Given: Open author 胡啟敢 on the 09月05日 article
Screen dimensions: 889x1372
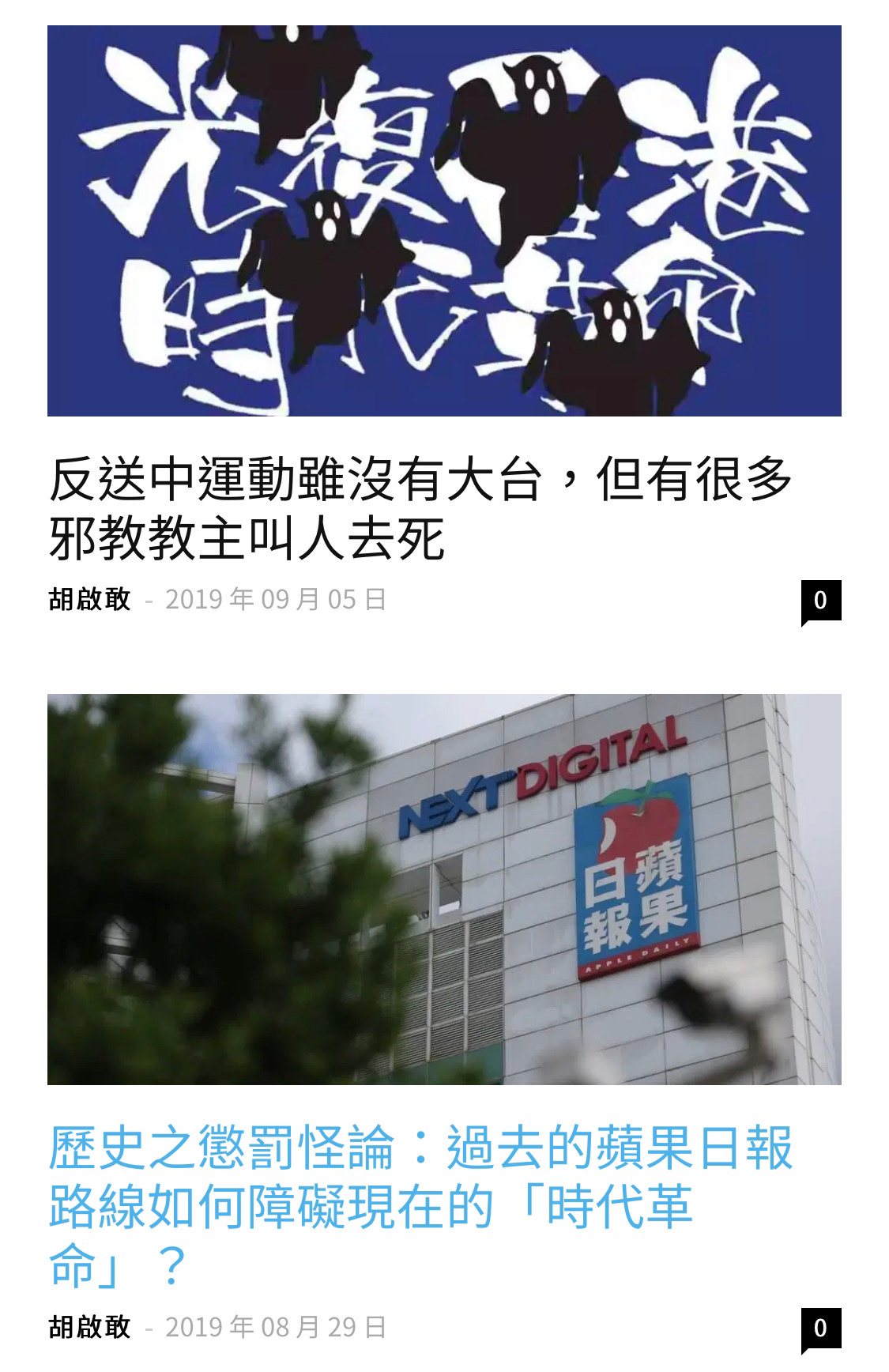Looking at the screenshot, I should tap(89, 599).
